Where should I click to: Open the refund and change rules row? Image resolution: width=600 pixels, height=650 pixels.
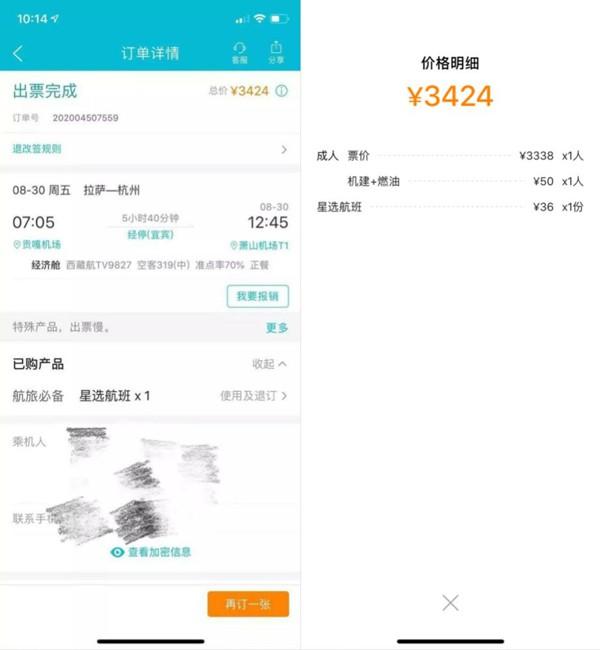150,149
